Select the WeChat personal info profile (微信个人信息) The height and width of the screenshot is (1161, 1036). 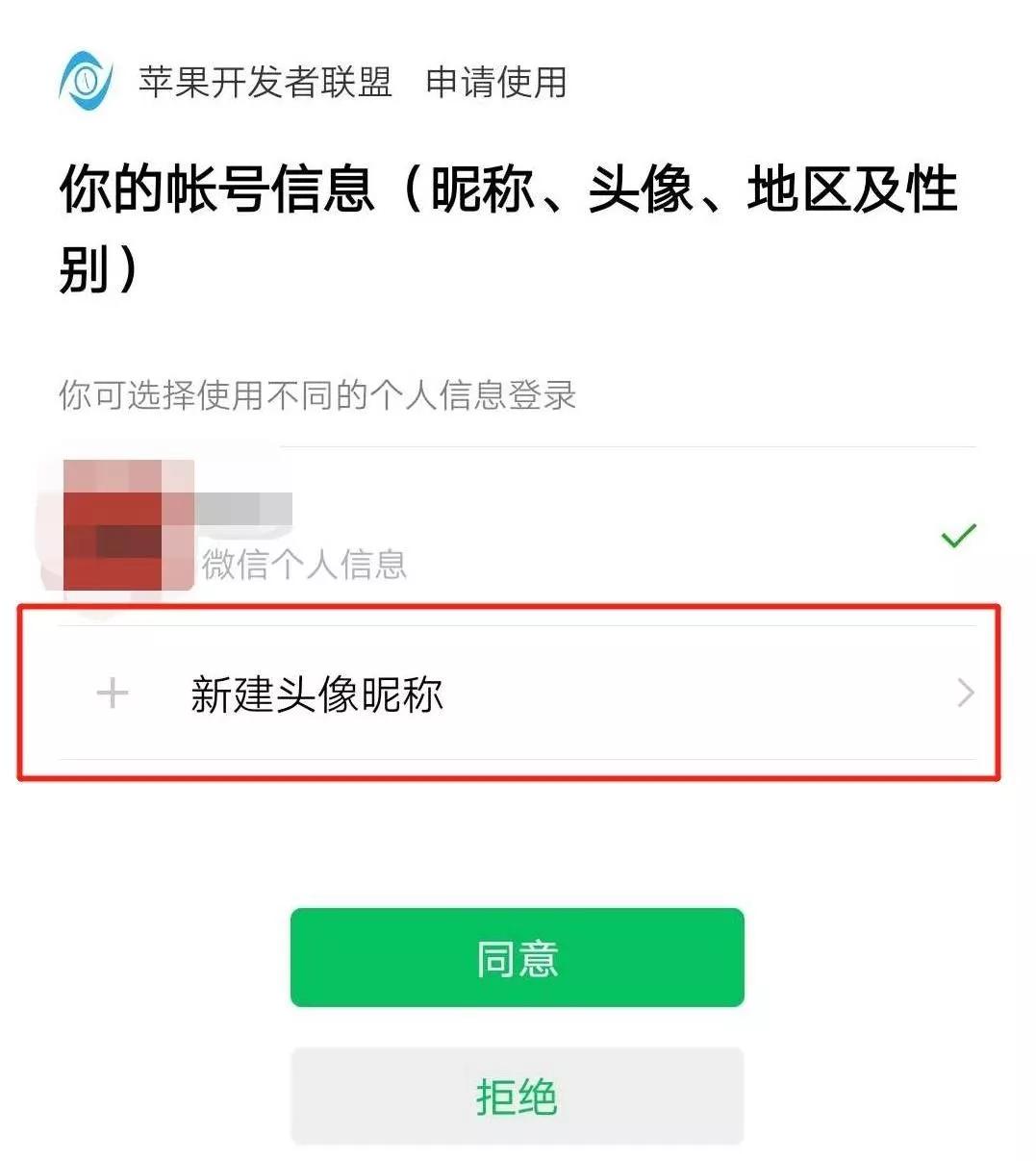[x=517, y=535]
